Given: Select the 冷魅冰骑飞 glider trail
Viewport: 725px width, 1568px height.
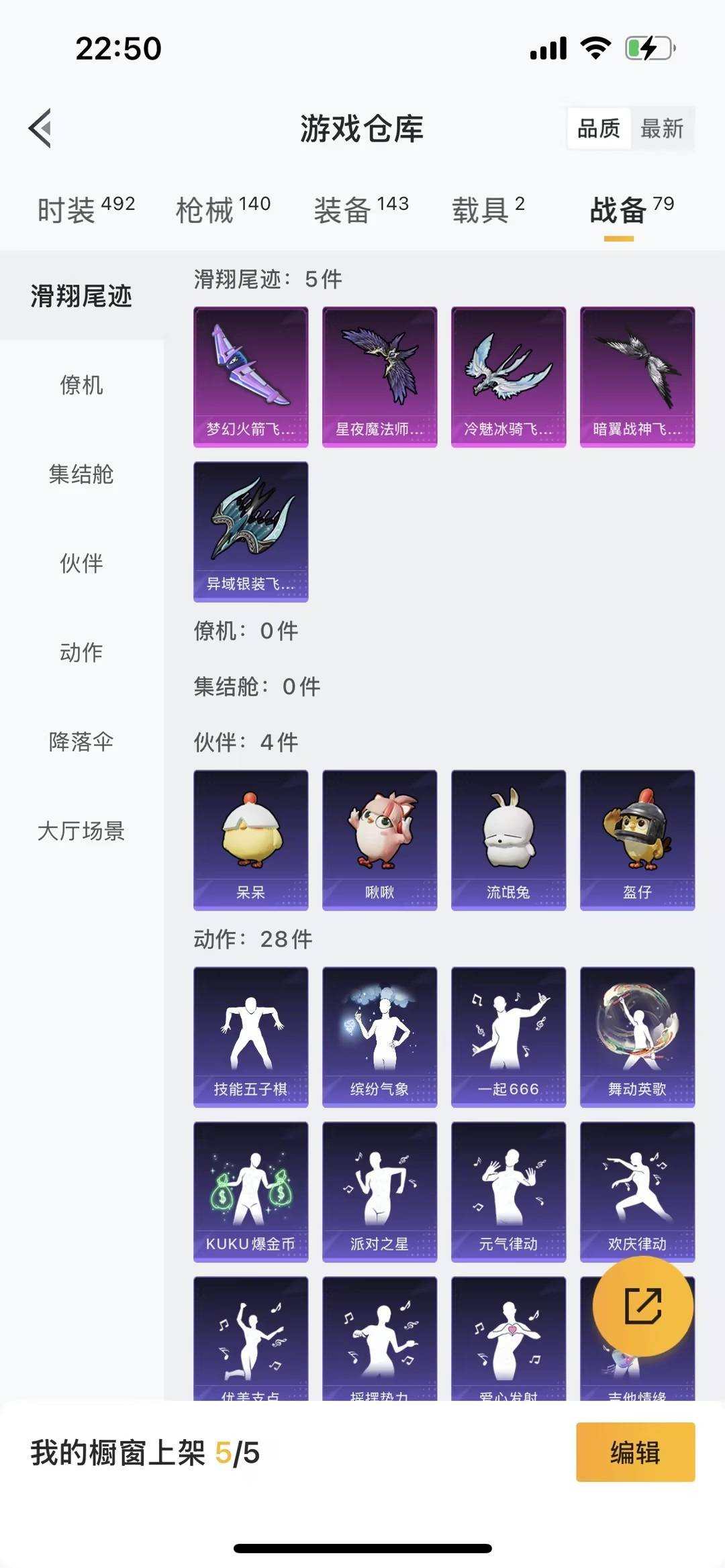Looking at the screenshot, I should [508, 374].
